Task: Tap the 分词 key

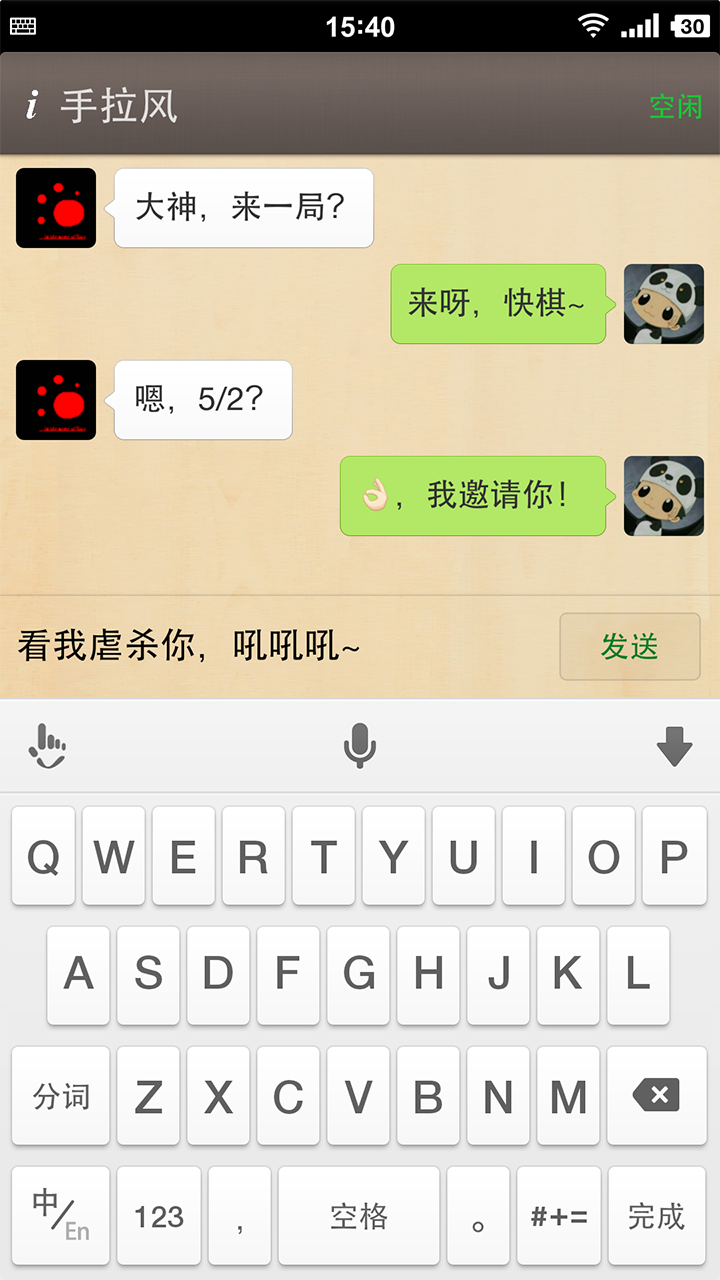Action: pyautogui.click(x=61, y=1096)
